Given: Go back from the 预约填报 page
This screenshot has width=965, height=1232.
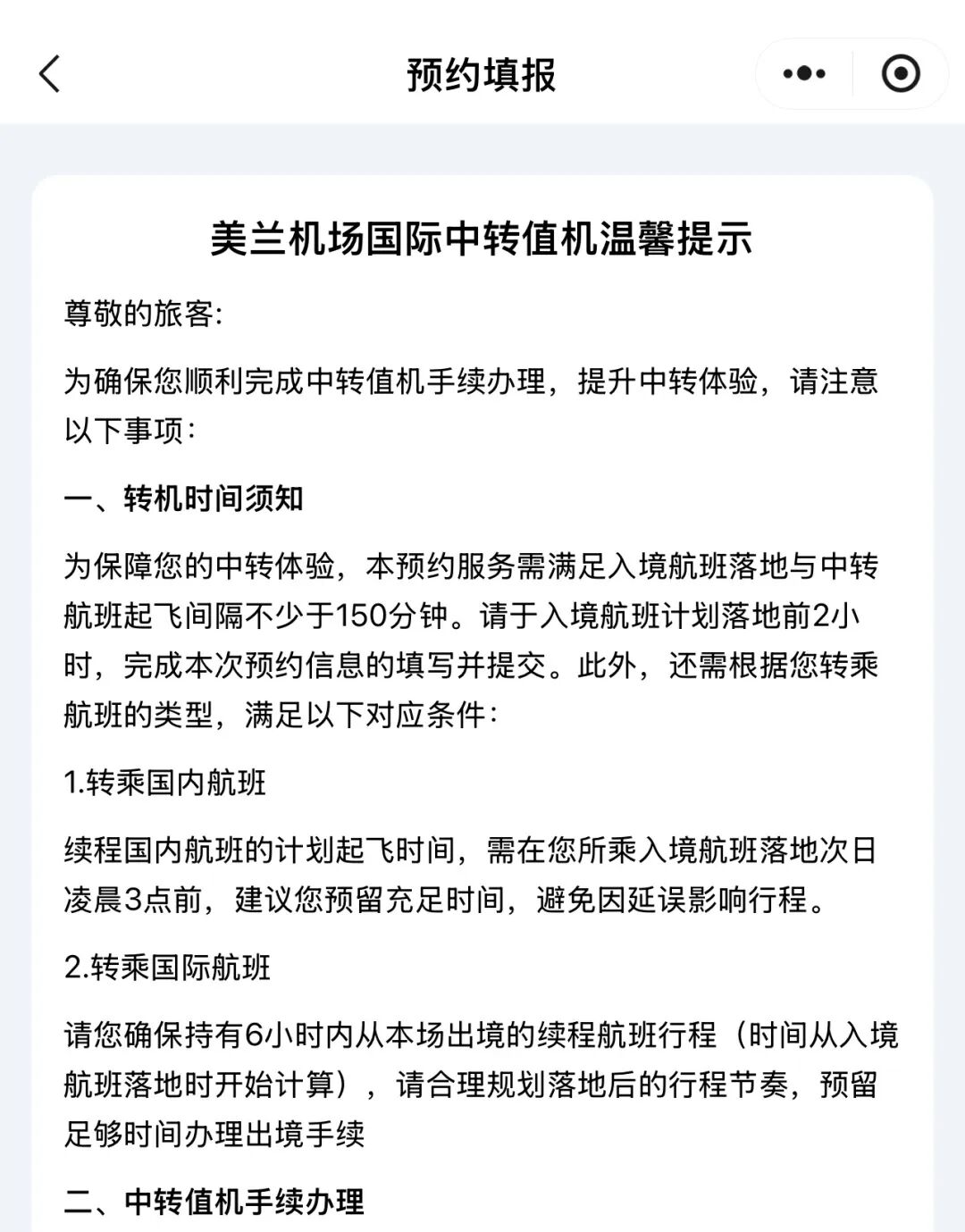Looking at the screenshot, I should tap(50, 73).
